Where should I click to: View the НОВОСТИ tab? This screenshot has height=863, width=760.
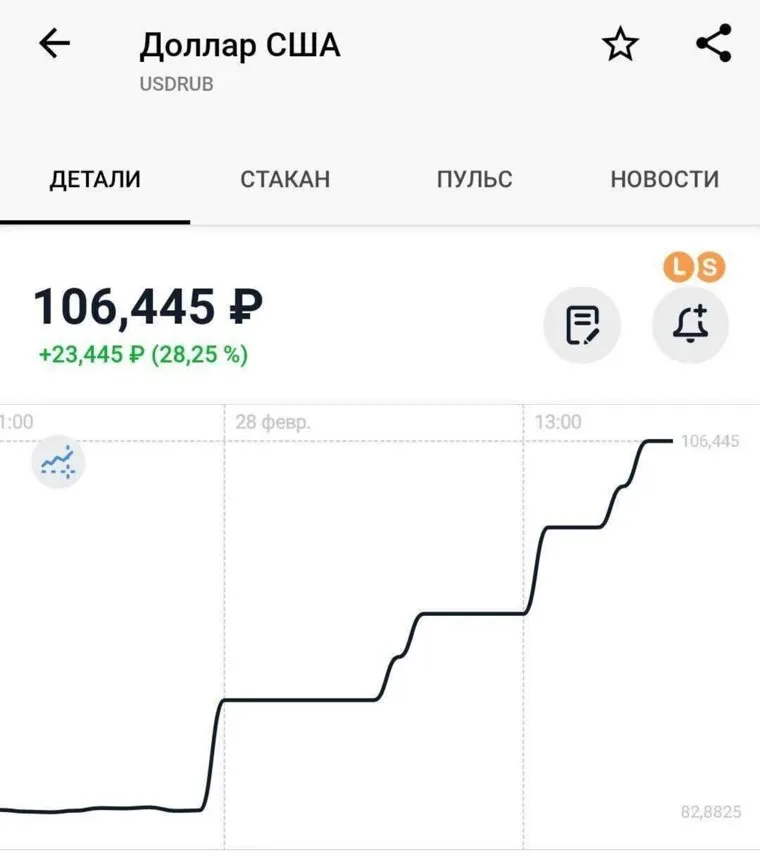(x=664, y=180)
